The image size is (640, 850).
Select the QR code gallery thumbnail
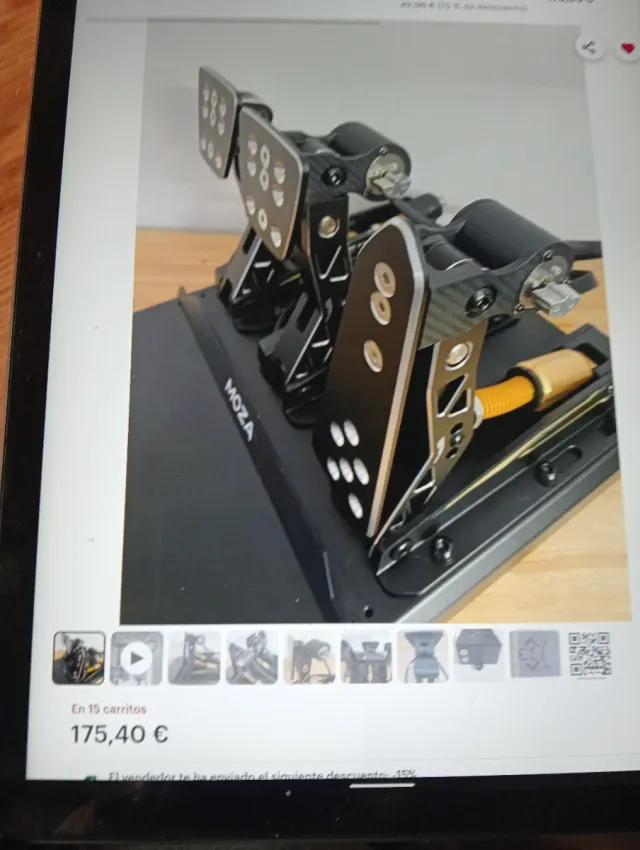click(x=590, y=654)
